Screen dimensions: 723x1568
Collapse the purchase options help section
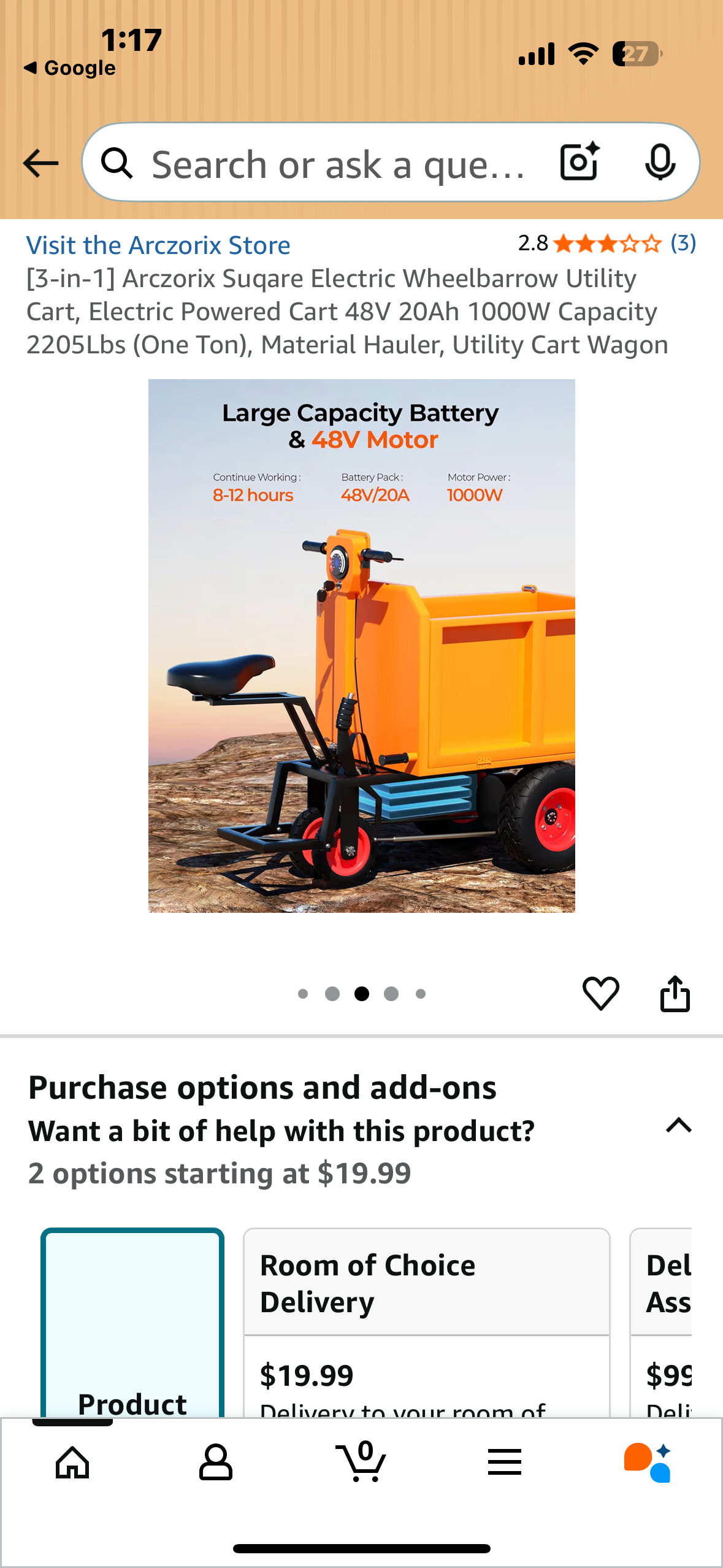click(x=678, y=1125)
